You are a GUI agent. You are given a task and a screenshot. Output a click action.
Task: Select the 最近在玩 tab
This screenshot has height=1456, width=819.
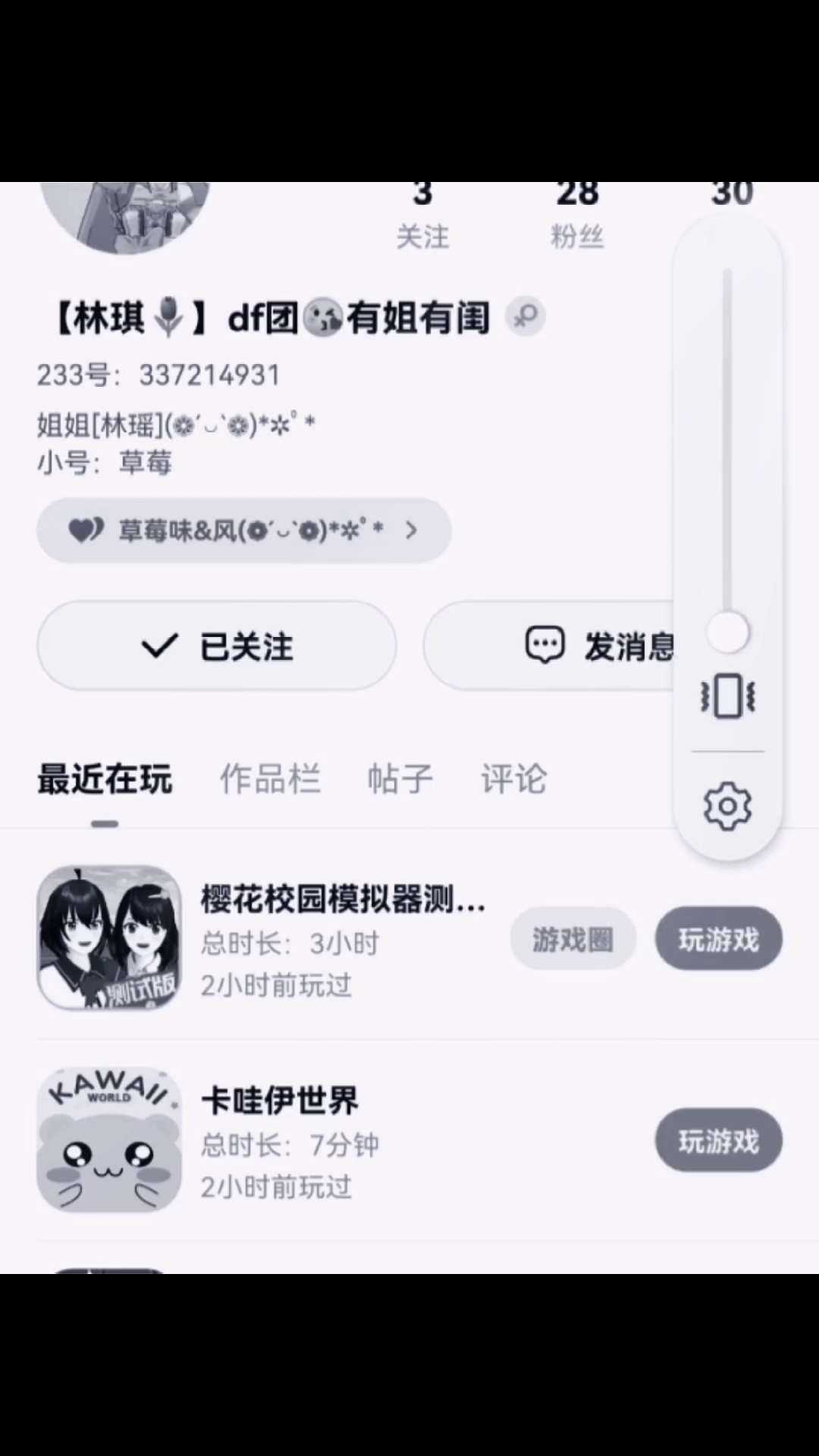(x=105, y=779)
